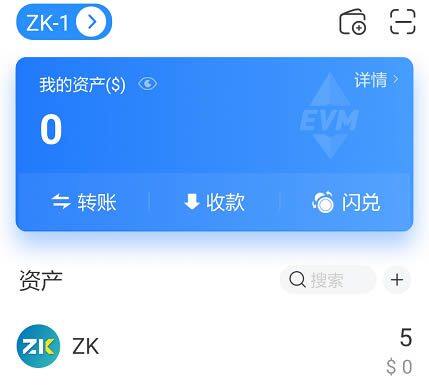Add a new asset with the plus button
429x391 pixels.
point(397,280)
